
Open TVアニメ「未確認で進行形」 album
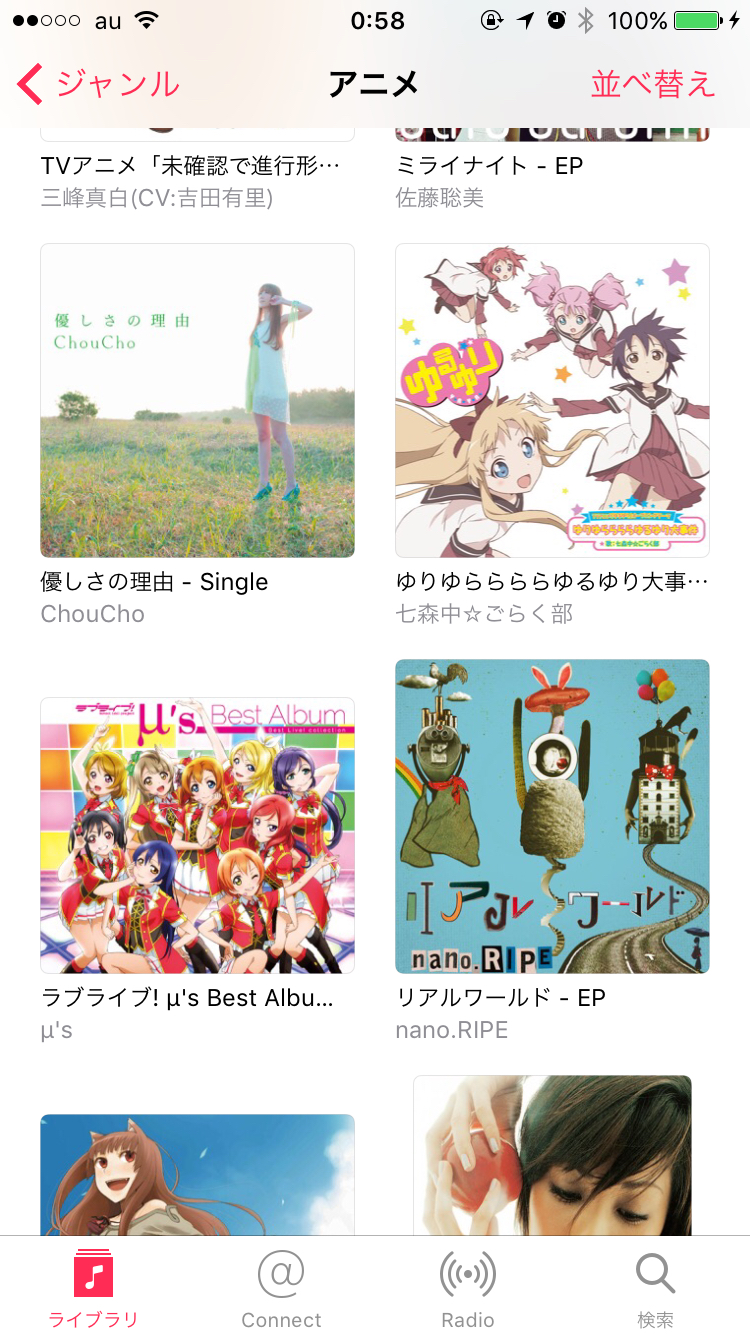tap(190, 165)
